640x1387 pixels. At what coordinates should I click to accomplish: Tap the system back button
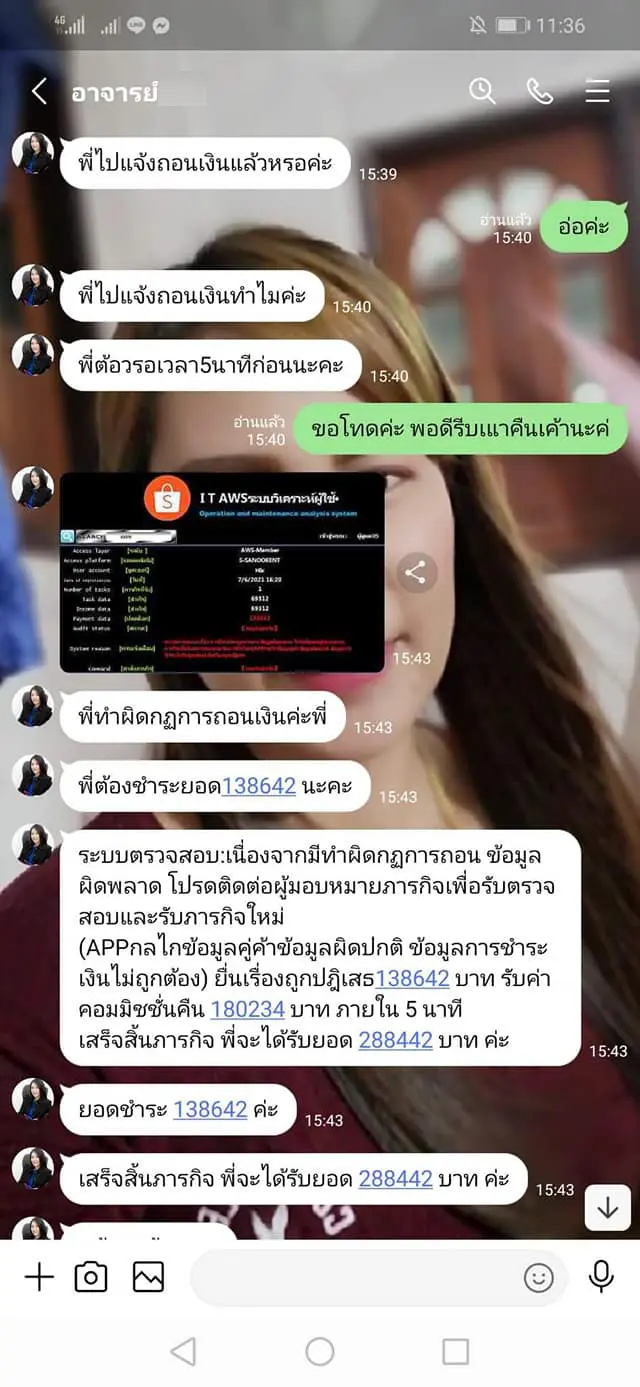(184, 1352)
